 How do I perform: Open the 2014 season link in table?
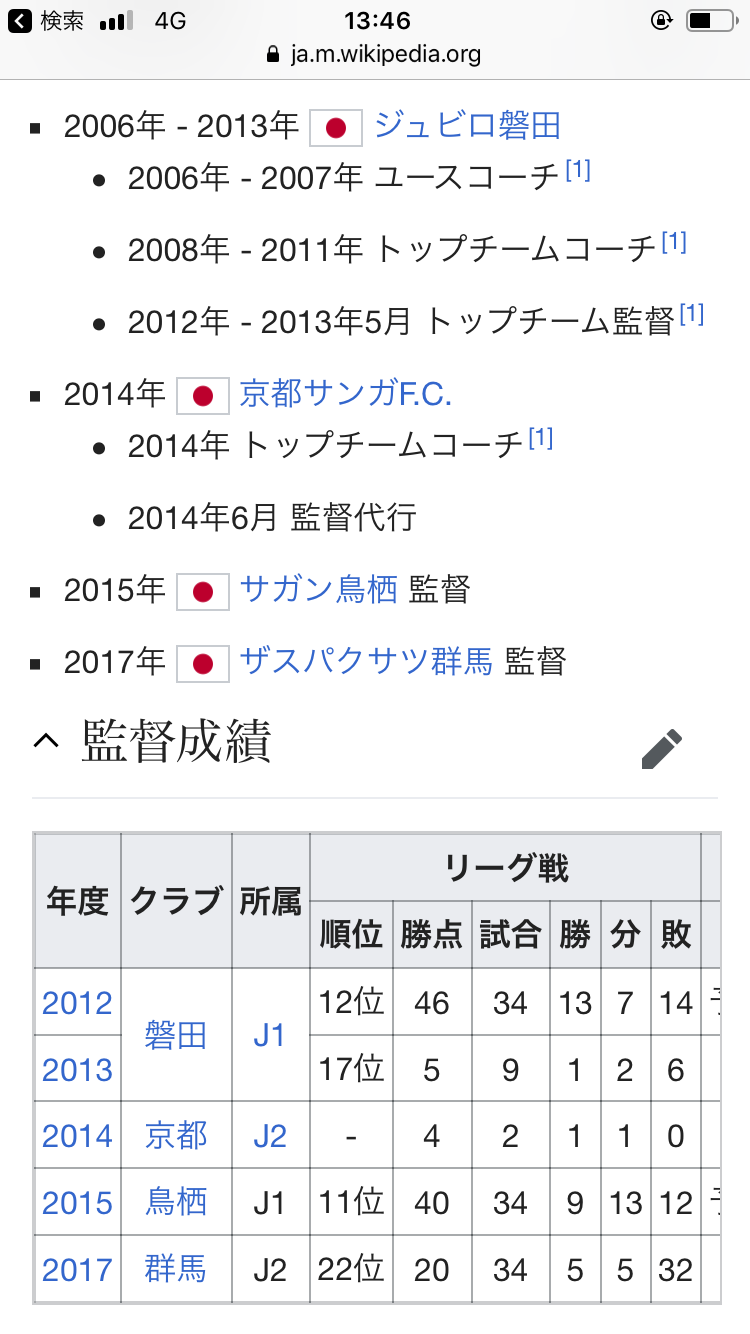77,1136
